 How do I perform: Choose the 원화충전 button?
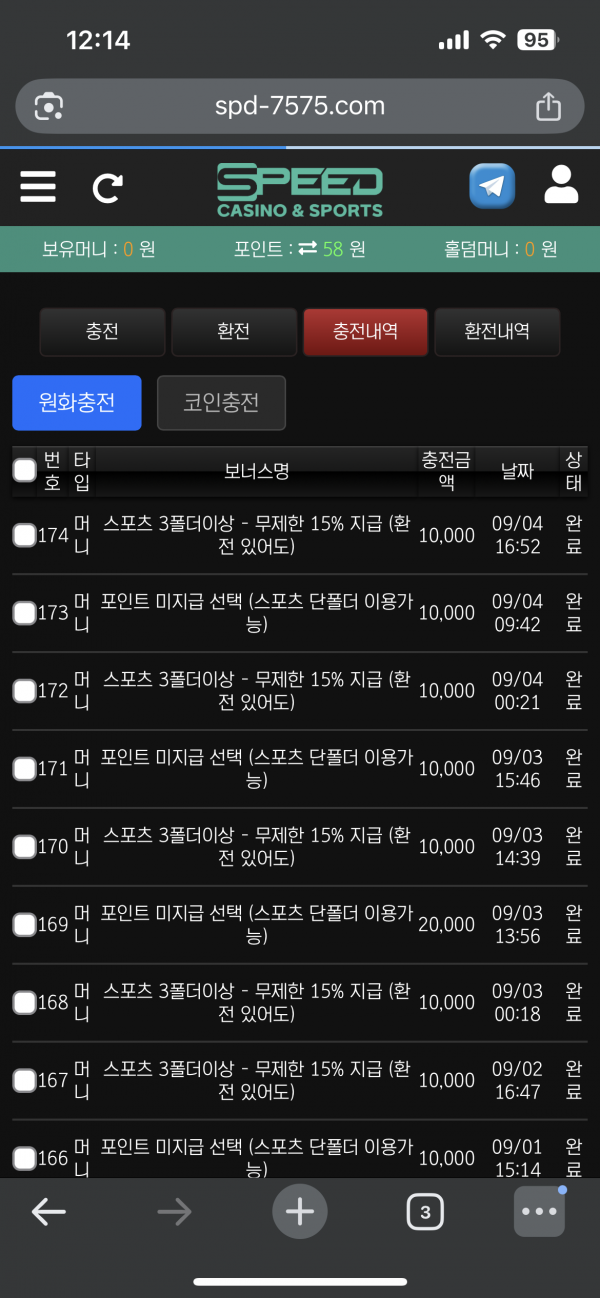[x=77, y=403]
